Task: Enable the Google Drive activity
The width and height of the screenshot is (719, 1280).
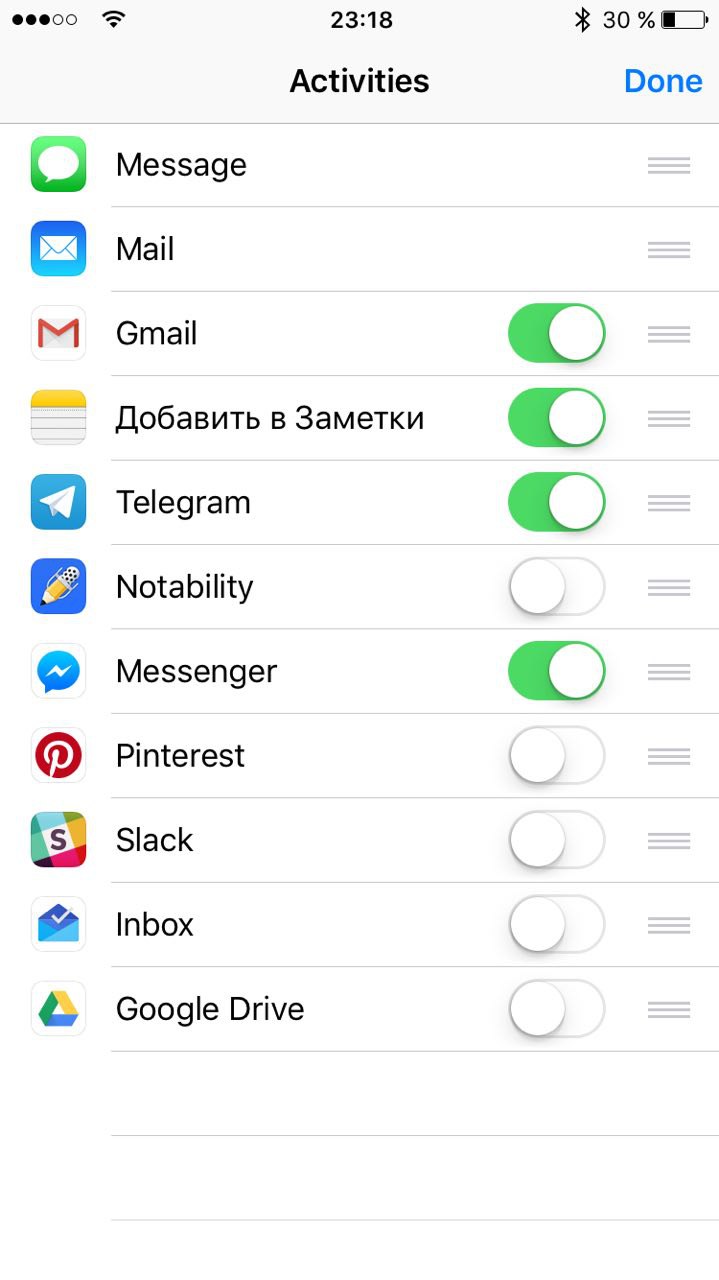Action: coord(556,1008)
